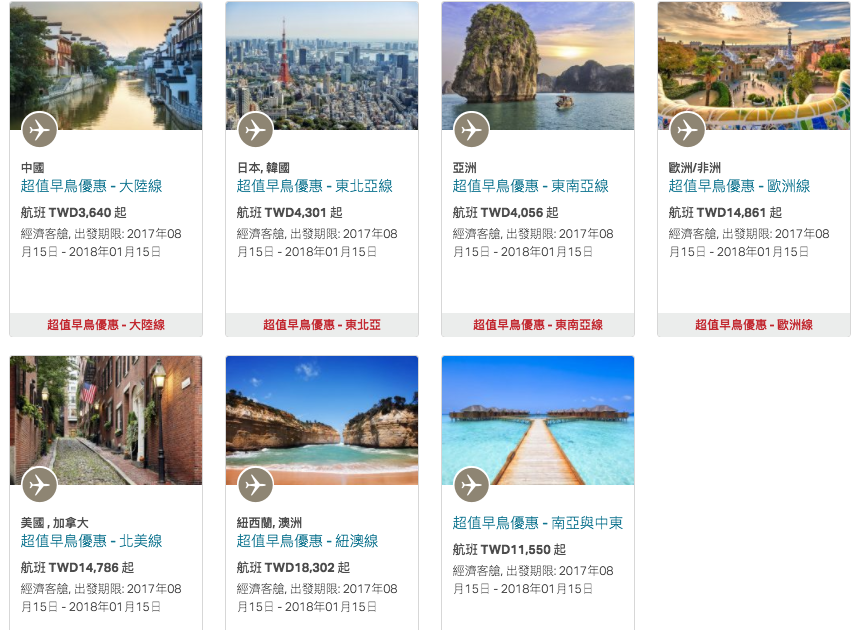The height and width of the screenshot is (630, 856).
Task: Tap the red 大陸線 footer button
Action: (x=106, y=325)
